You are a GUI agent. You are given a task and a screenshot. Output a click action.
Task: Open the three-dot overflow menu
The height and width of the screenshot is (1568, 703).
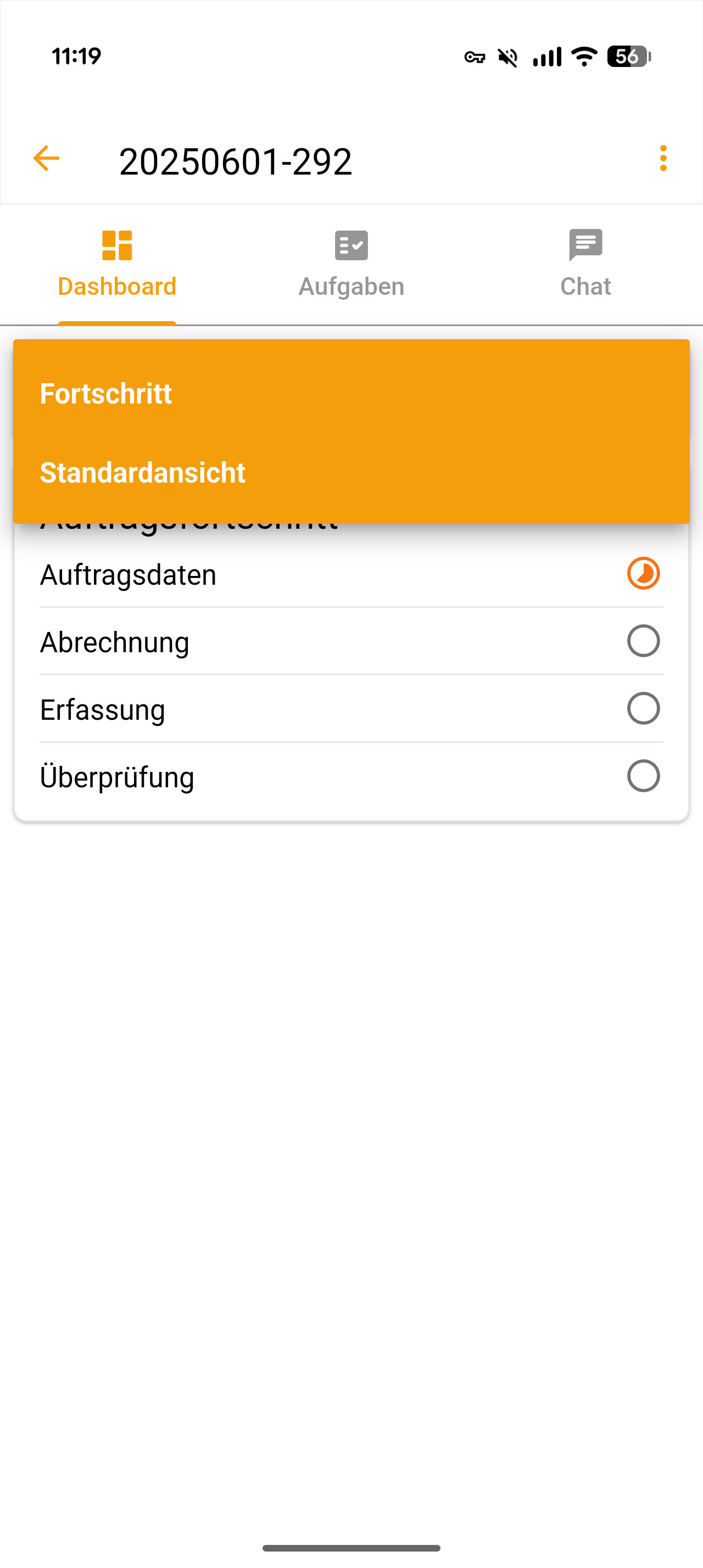(663, 159)
